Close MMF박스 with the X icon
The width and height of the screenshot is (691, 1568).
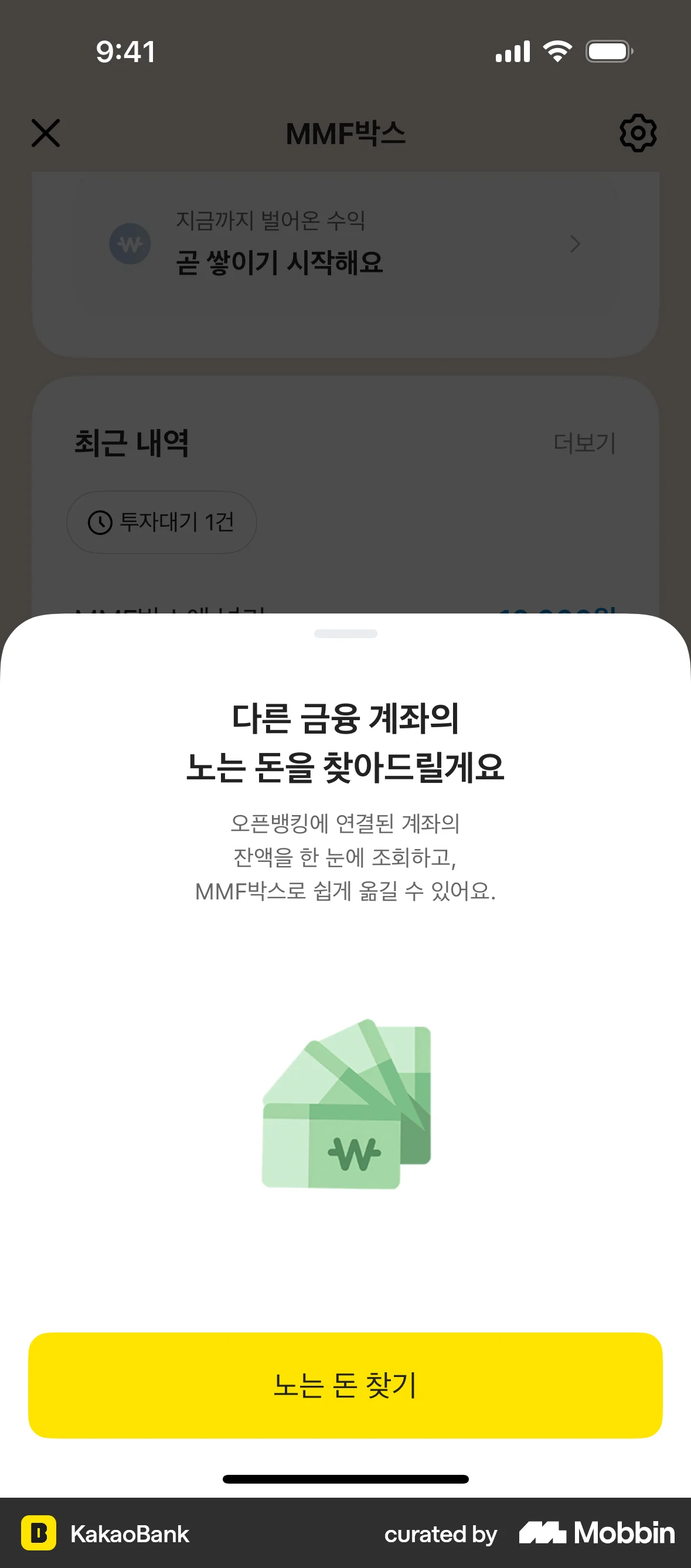[45, 132]
